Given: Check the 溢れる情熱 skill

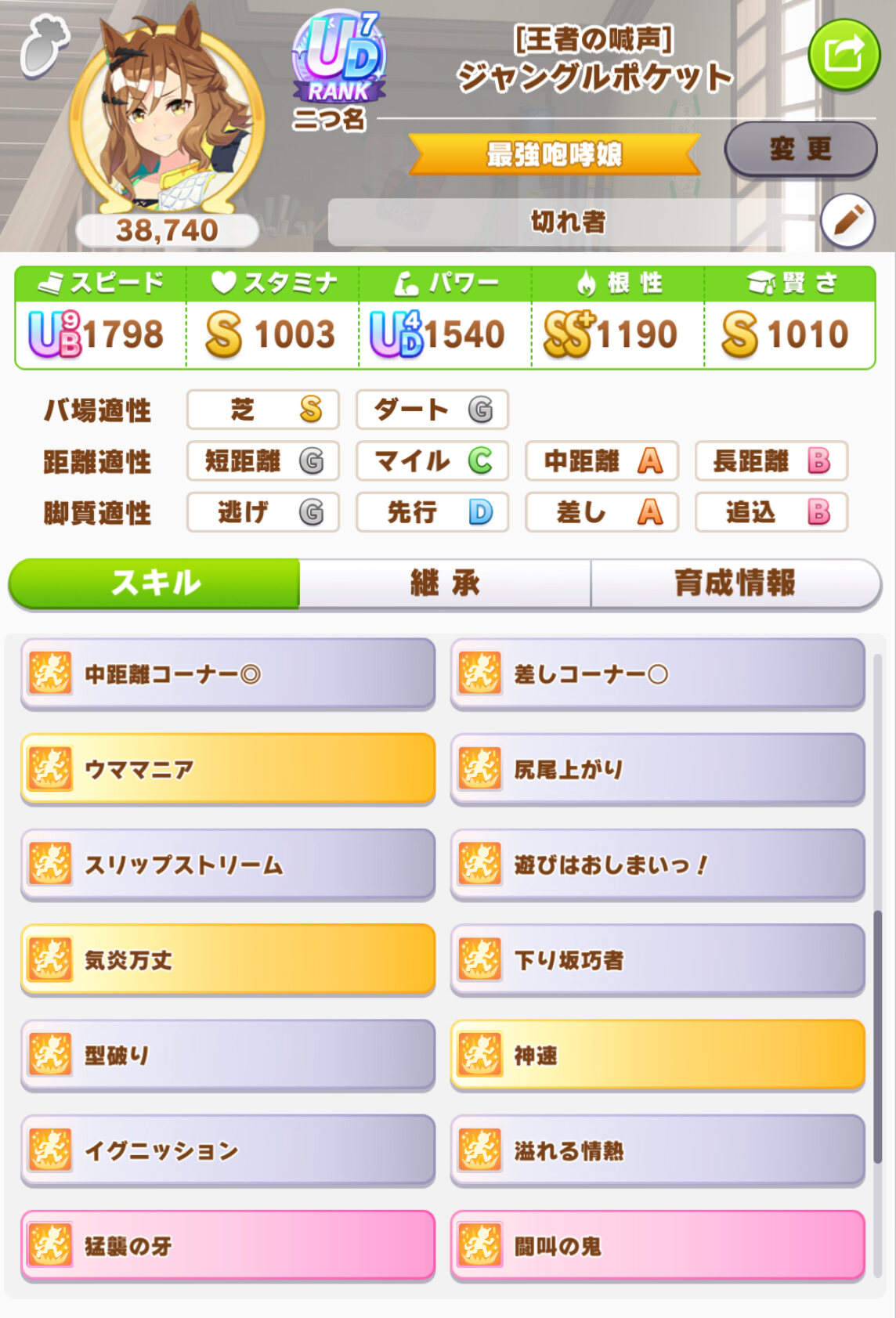Looking at the screenshot, I should coord(657,1150).
